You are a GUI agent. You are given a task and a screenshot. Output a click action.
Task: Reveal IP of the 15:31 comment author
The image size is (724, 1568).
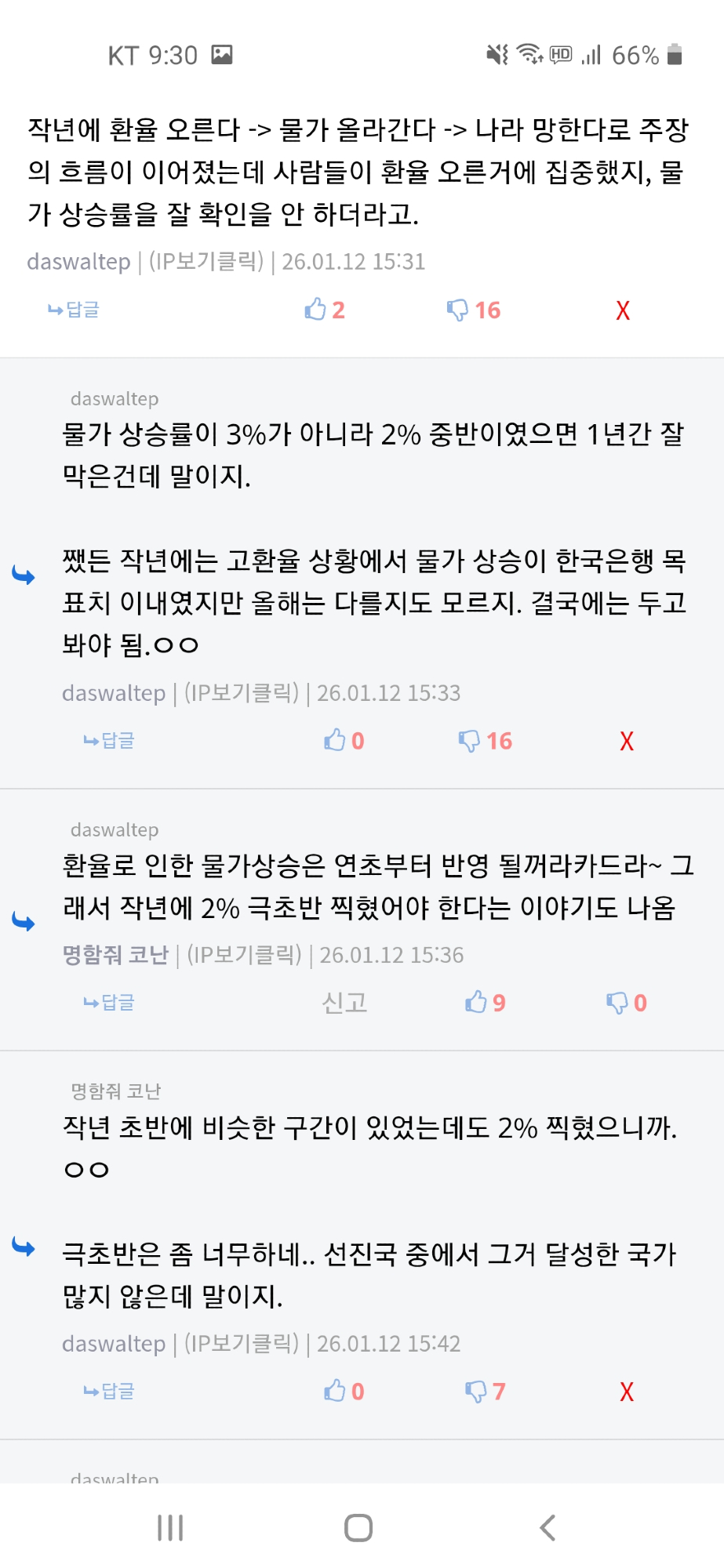206,261
